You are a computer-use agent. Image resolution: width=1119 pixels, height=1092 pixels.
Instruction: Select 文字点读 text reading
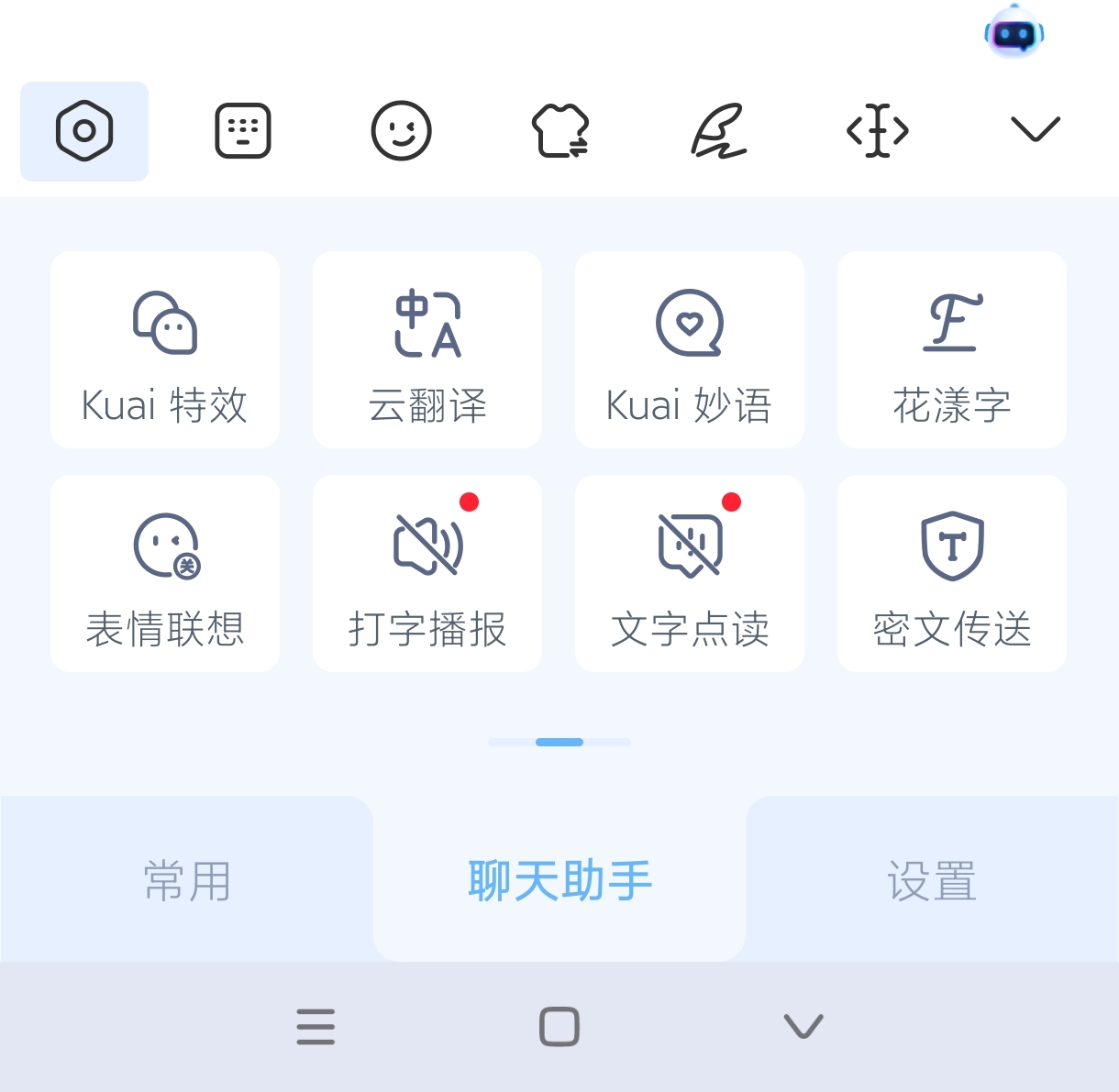(x=690, y=573)
